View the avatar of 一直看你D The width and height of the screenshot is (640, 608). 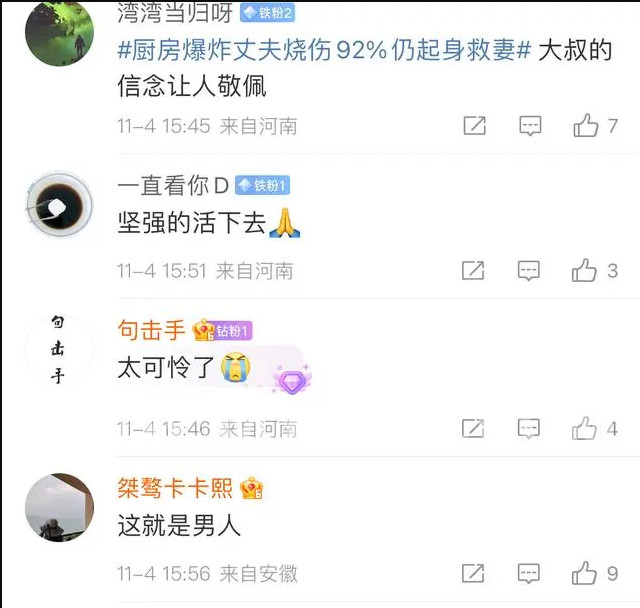tap(59, 205)
